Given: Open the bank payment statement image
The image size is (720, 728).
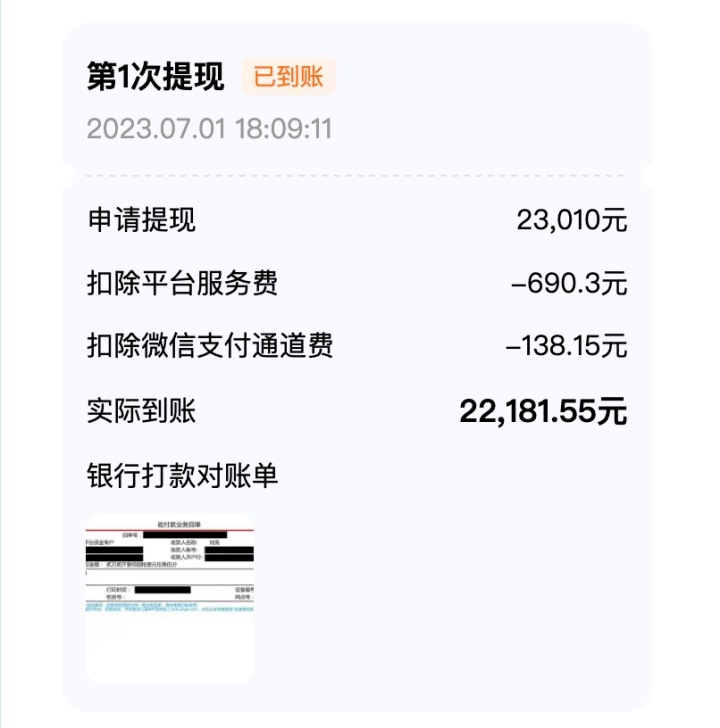Looking at the screenshot, I should click(x=170, y=596).
